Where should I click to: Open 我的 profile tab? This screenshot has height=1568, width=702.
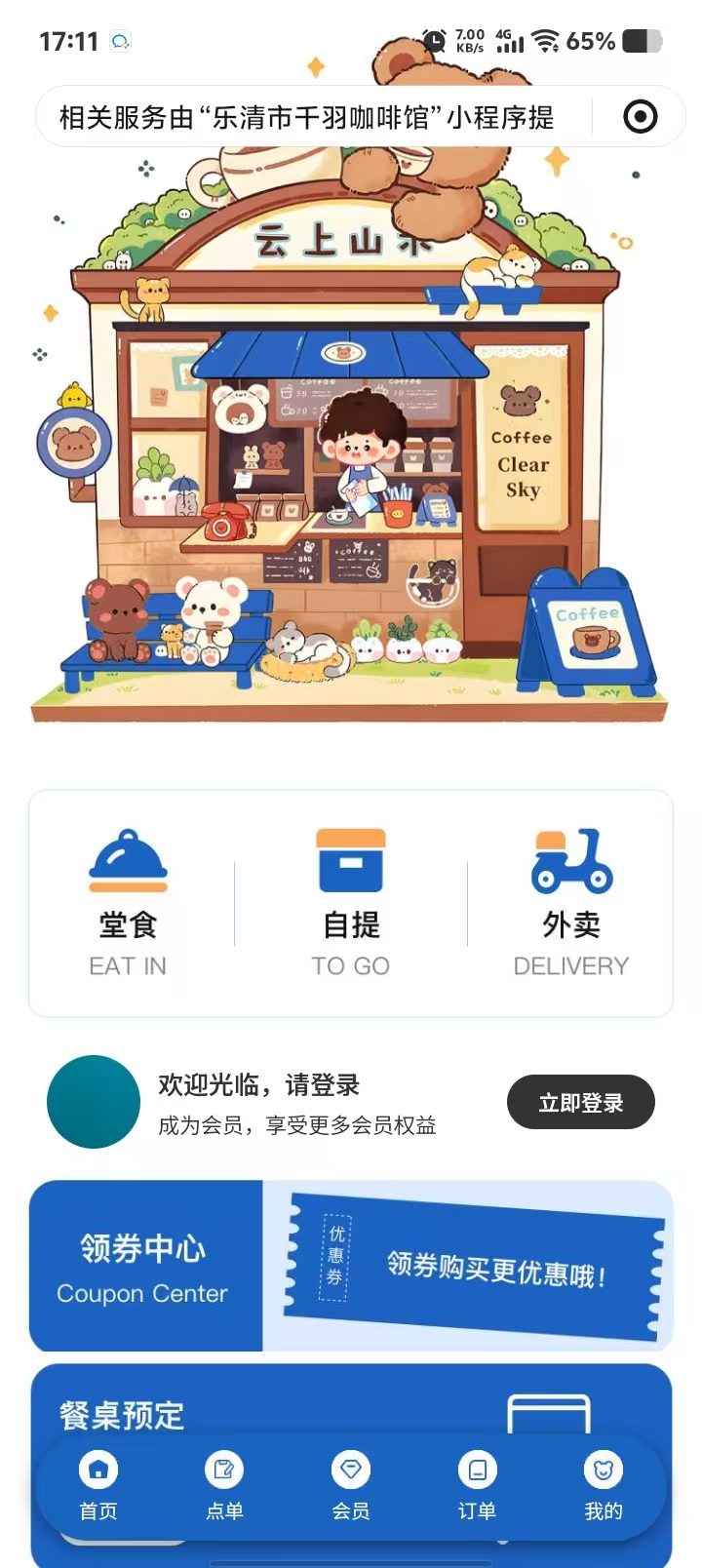click(603, 1487)
